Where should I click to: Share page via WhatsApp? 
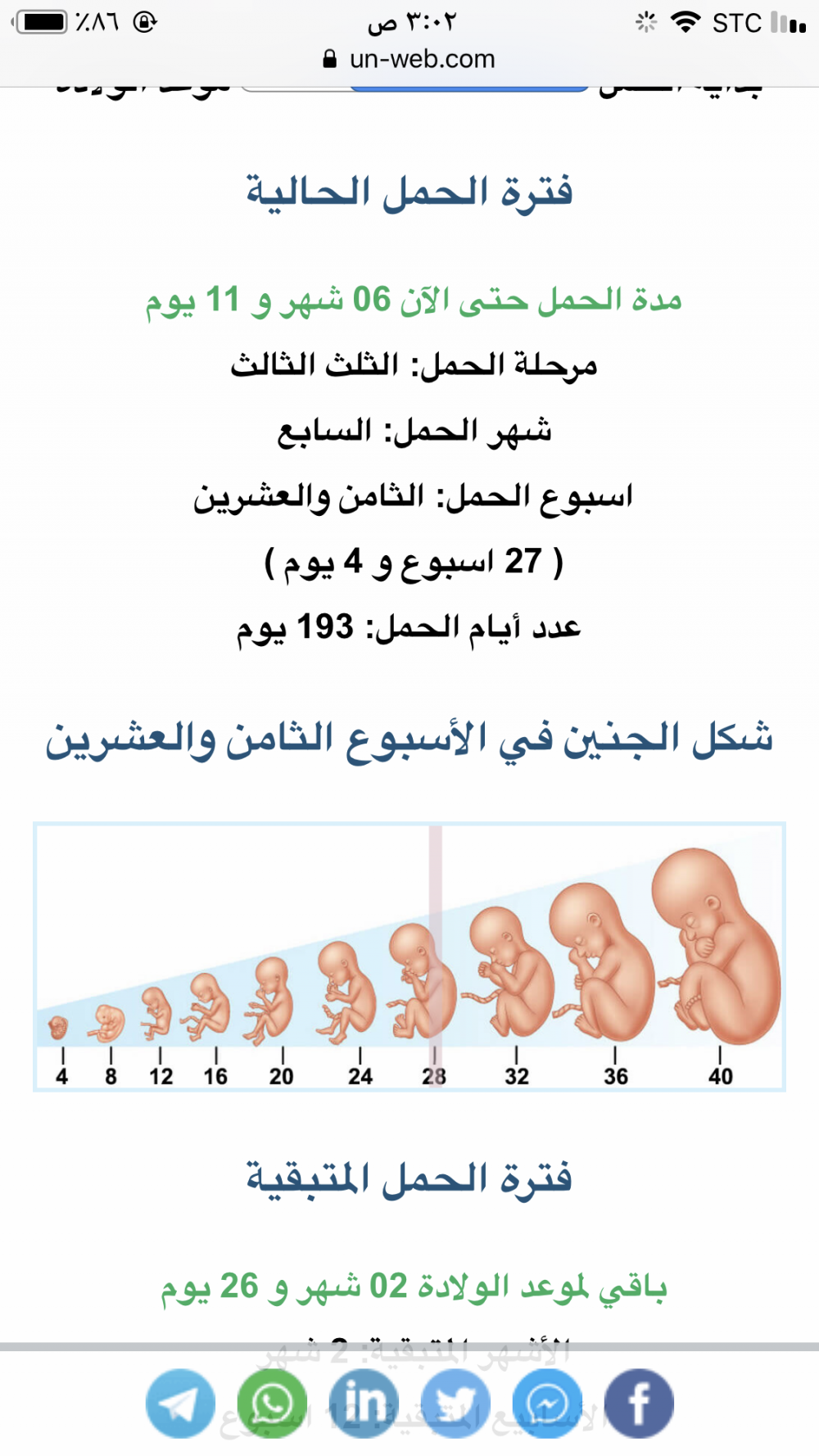tap(272, 1404)
